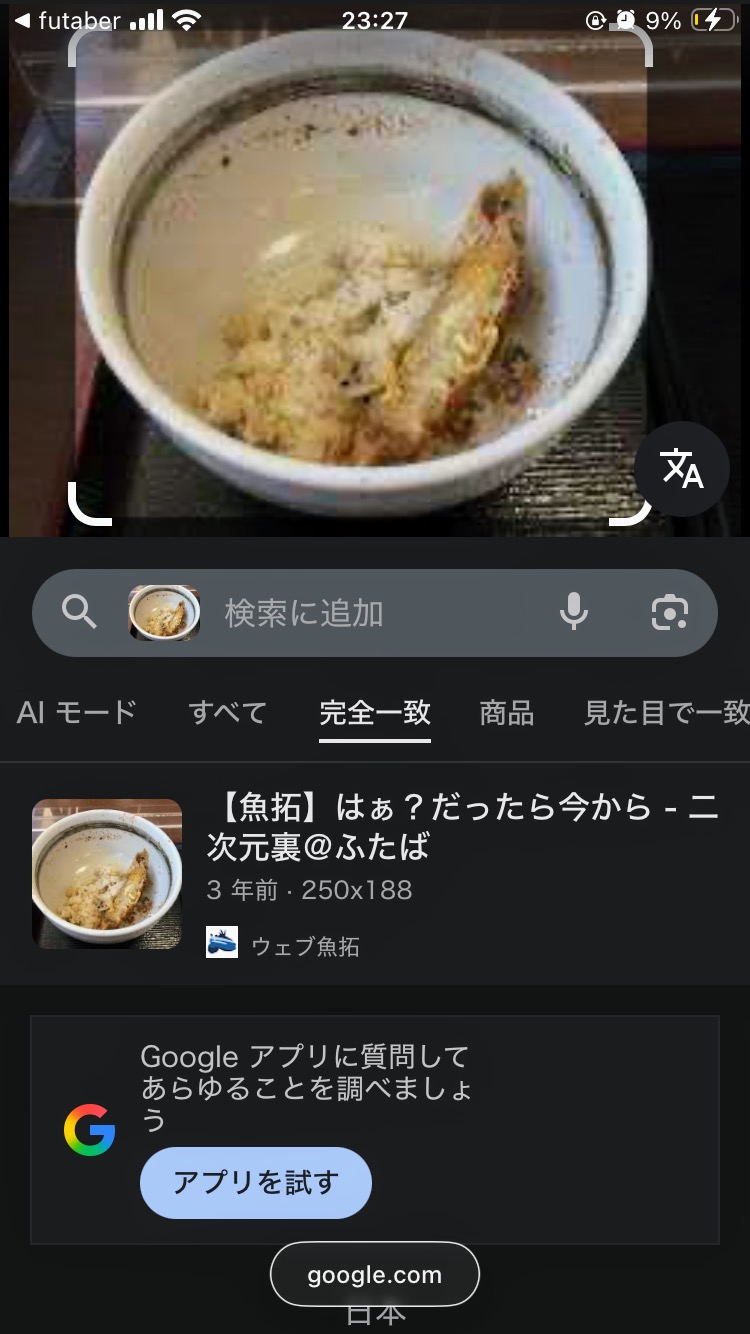Open the camera lens search icon
The width and height of the screenshot is (750, 1334).
pyautogui.click(x=669, y=612)
